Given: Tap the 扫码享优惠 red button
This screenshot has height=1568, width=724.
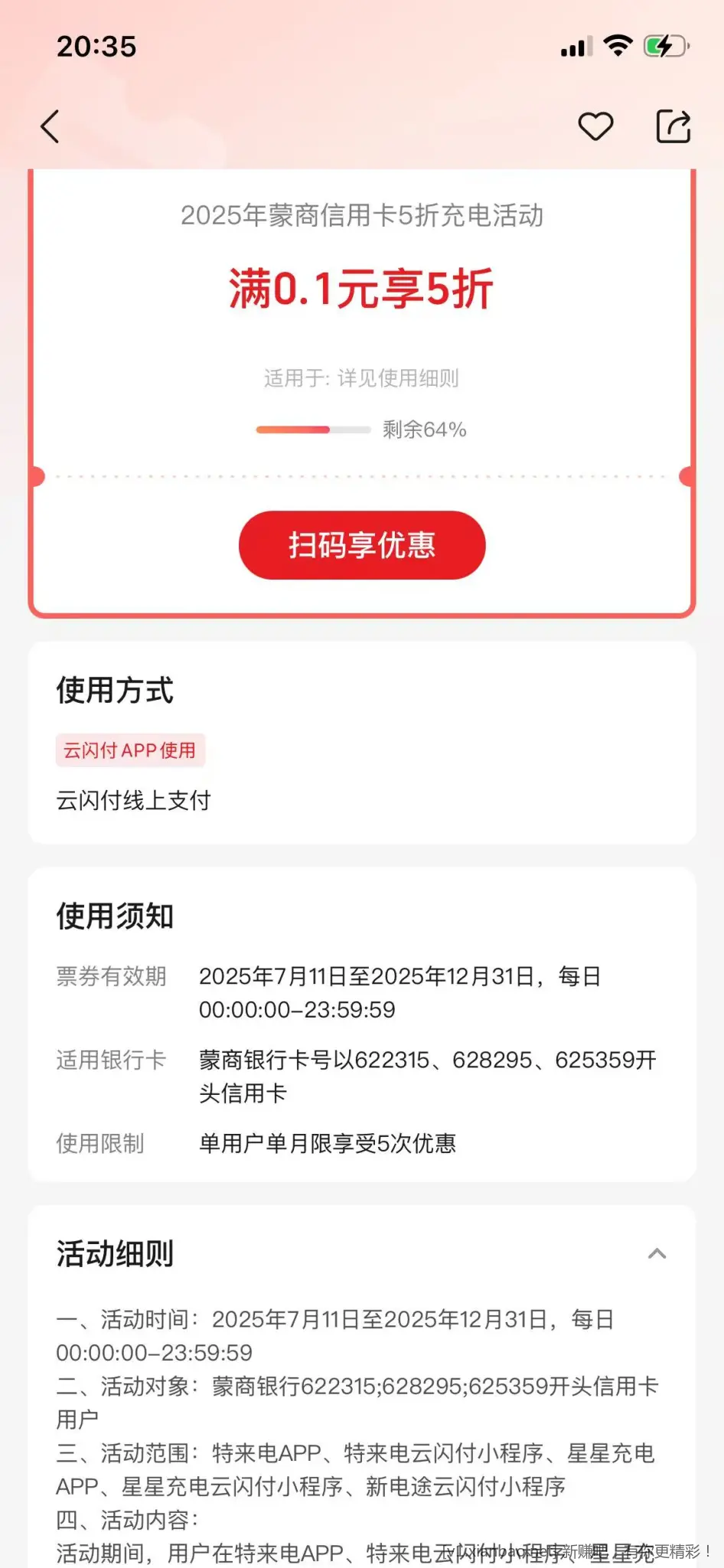Looking at the screenshot, I should 361,545.
